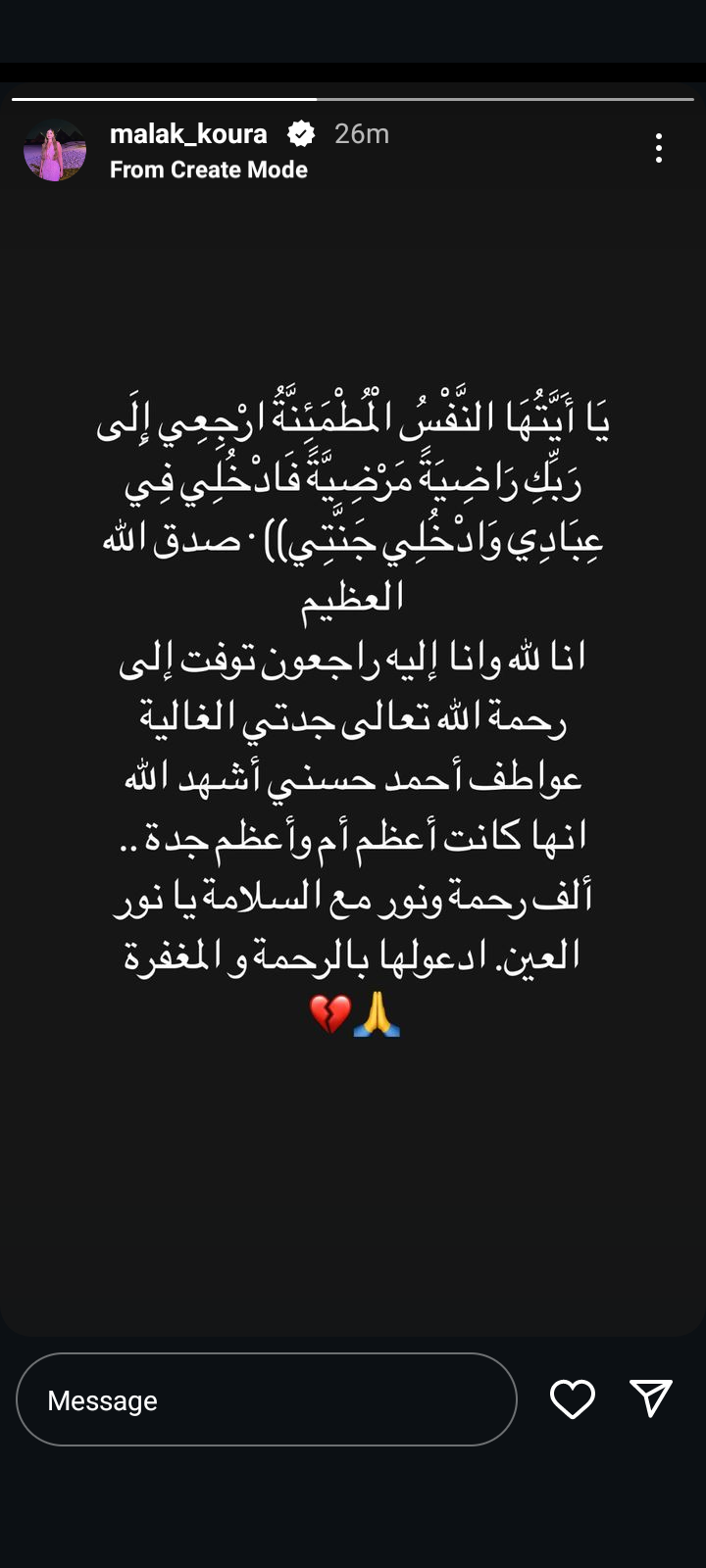Tap the Message reply field
Screen dimensions: 706x1568
click(x=265, y=1399)
